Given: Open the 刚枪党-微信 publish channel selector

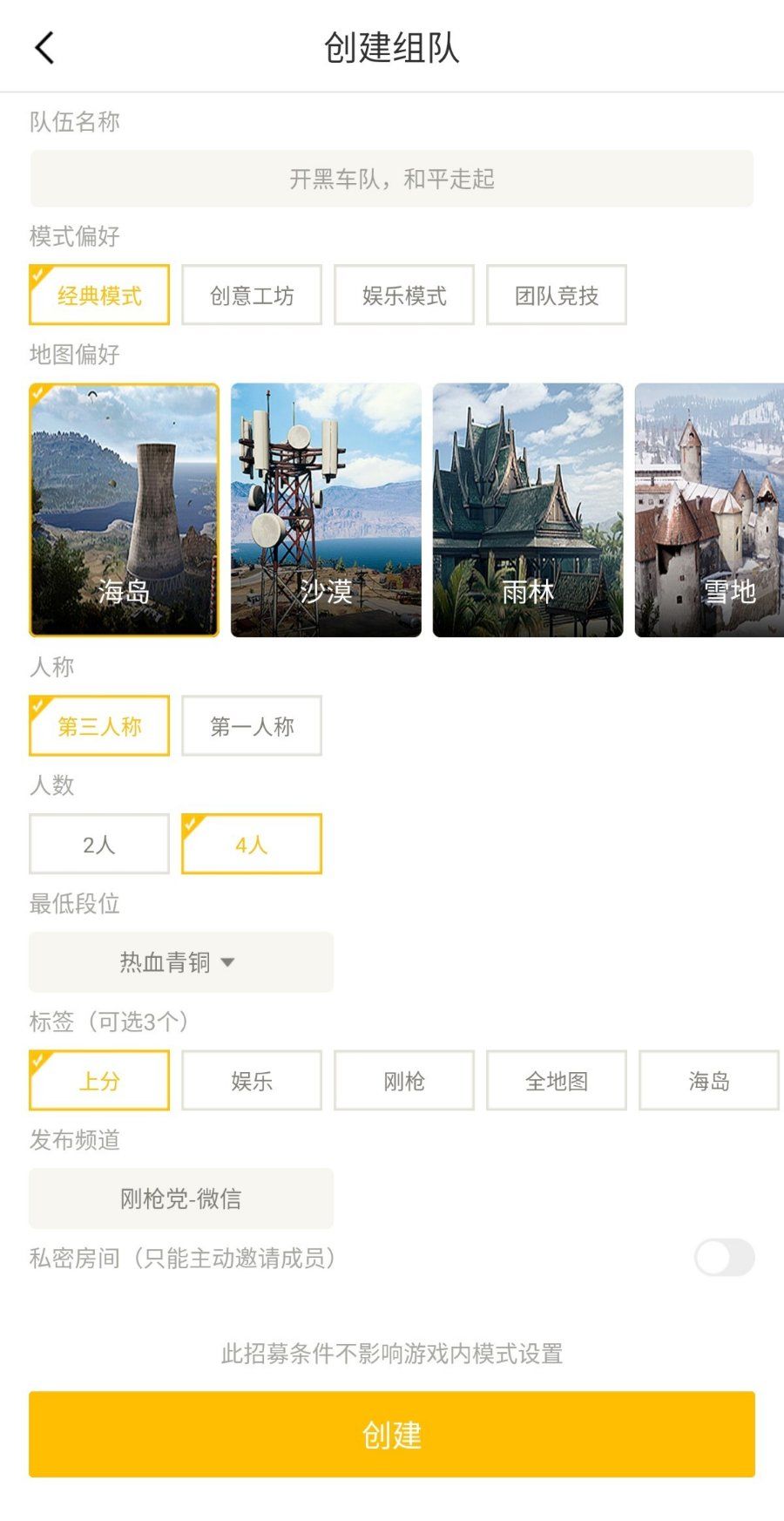Looking at the screenshot, I should click(x=180, y=1198).
